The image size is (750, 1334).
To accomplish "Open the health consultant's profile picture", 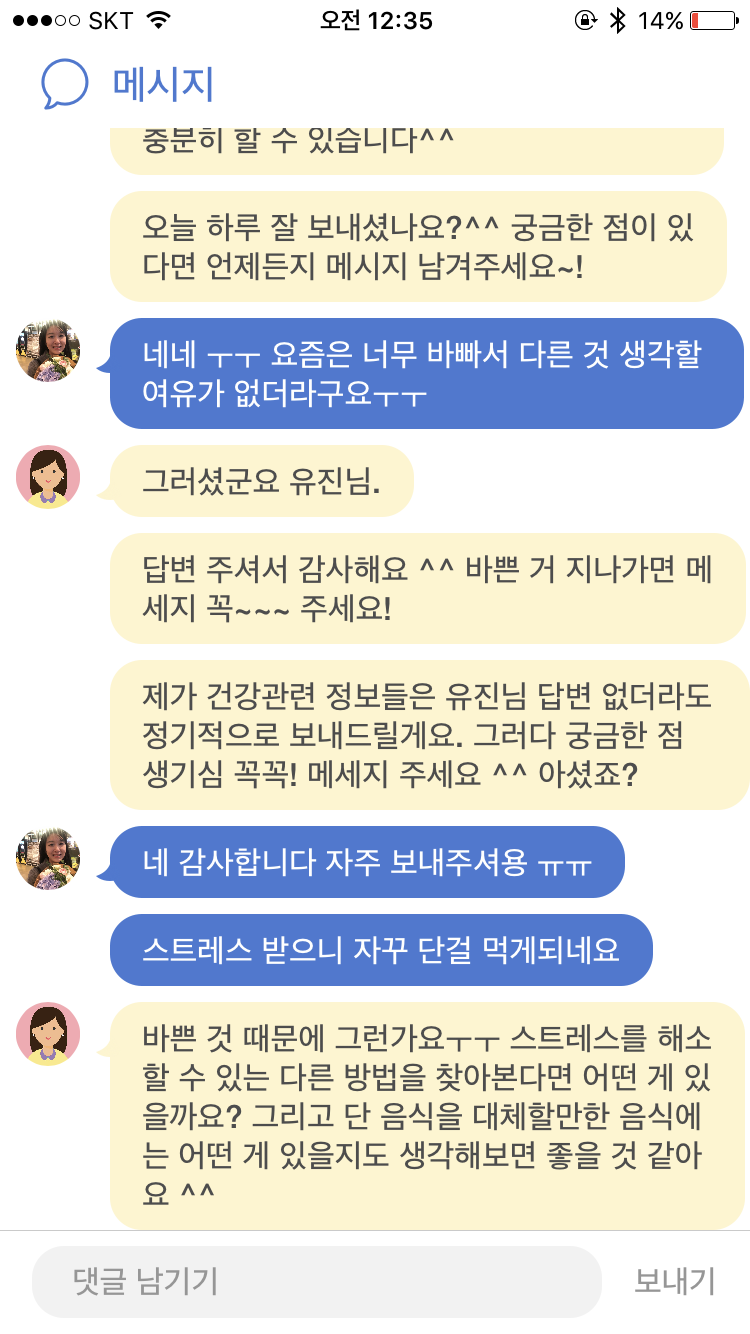I will tap(47, 478).
